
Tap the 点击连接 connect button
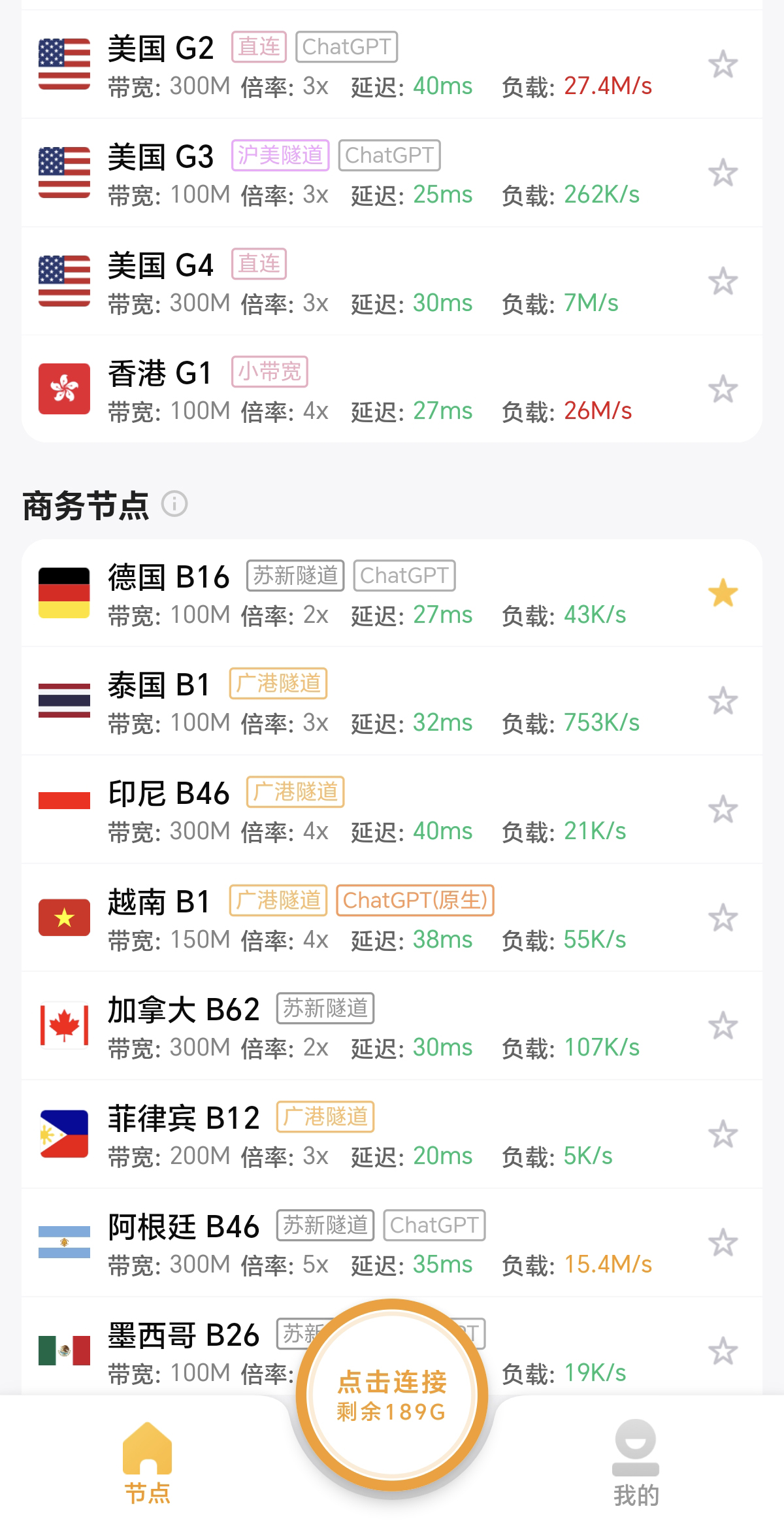tap(392, 1395)
